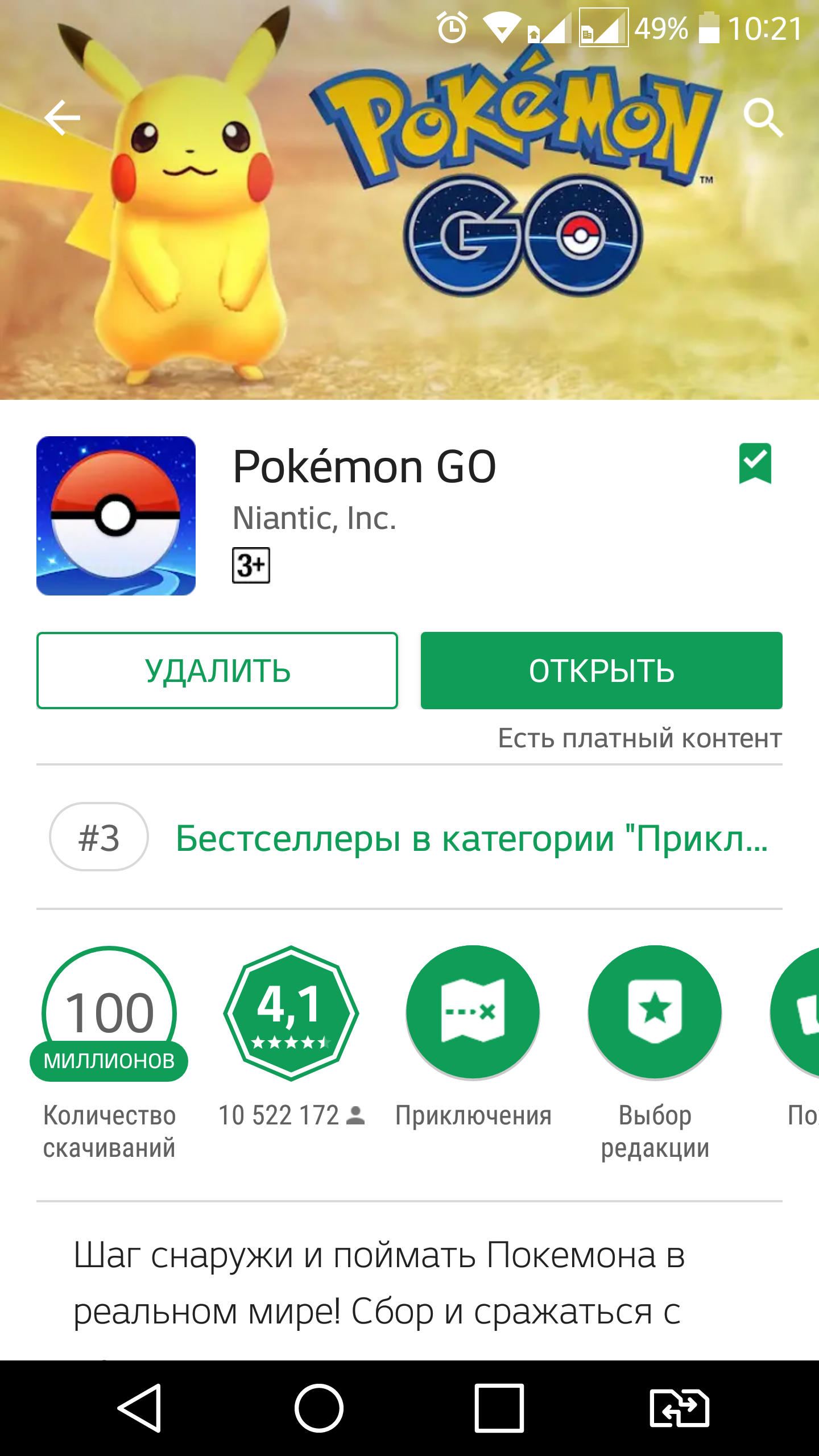Tap the 100 миллионов downloads badge
This screenshot has width=819, height=1456.
tap(109, 1013)
